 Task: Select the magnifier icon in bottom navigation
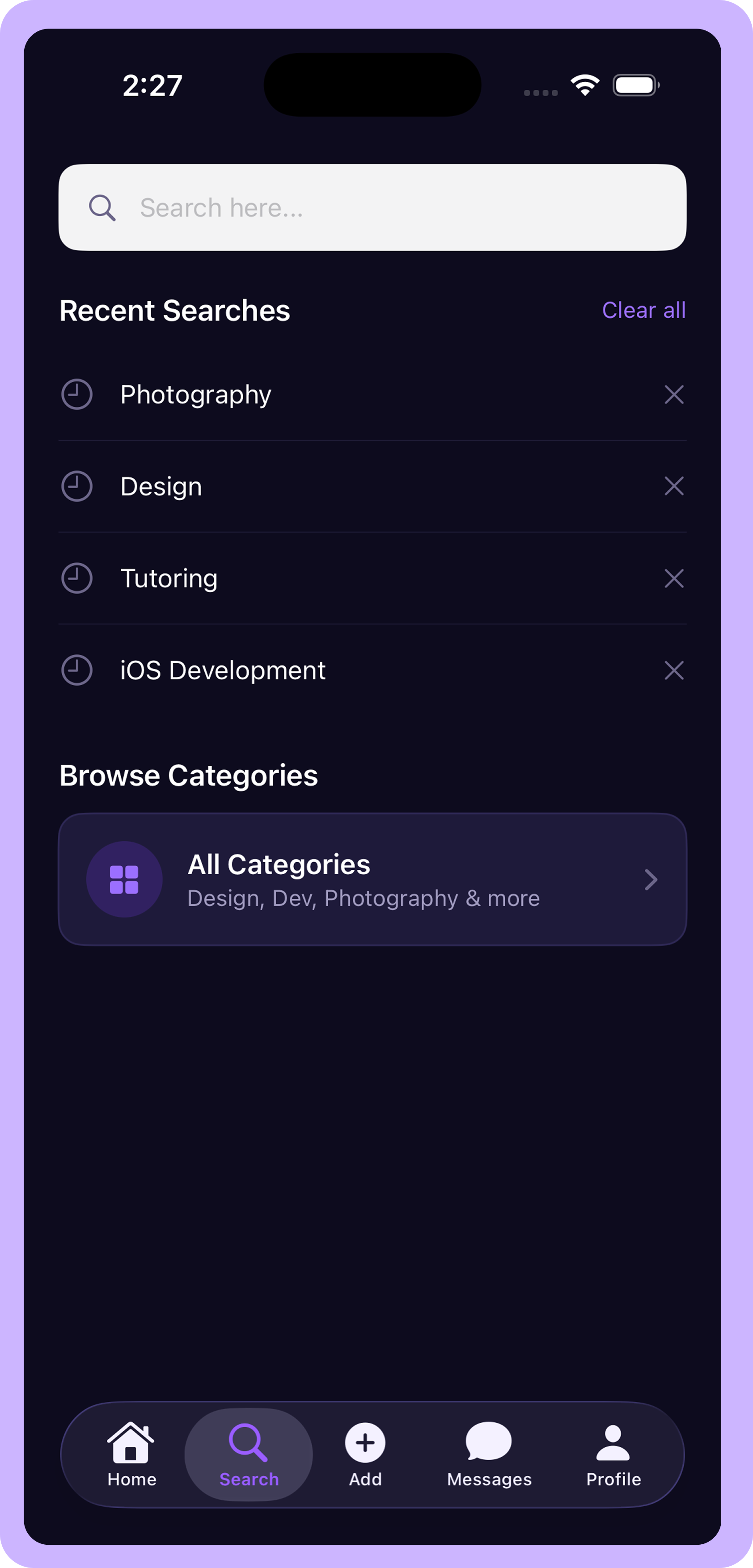point(248,1440)
